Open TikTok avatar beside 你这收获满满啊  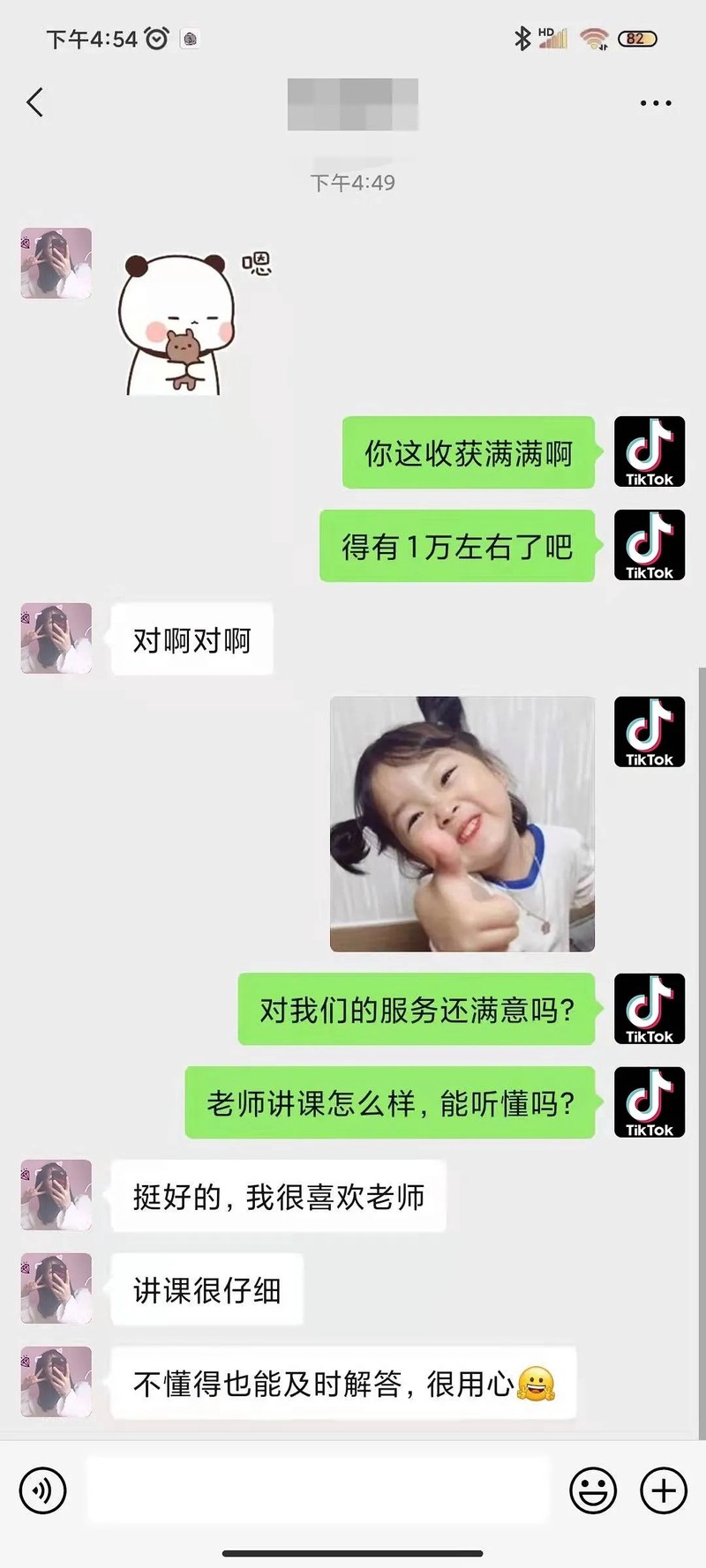(650, 452)
